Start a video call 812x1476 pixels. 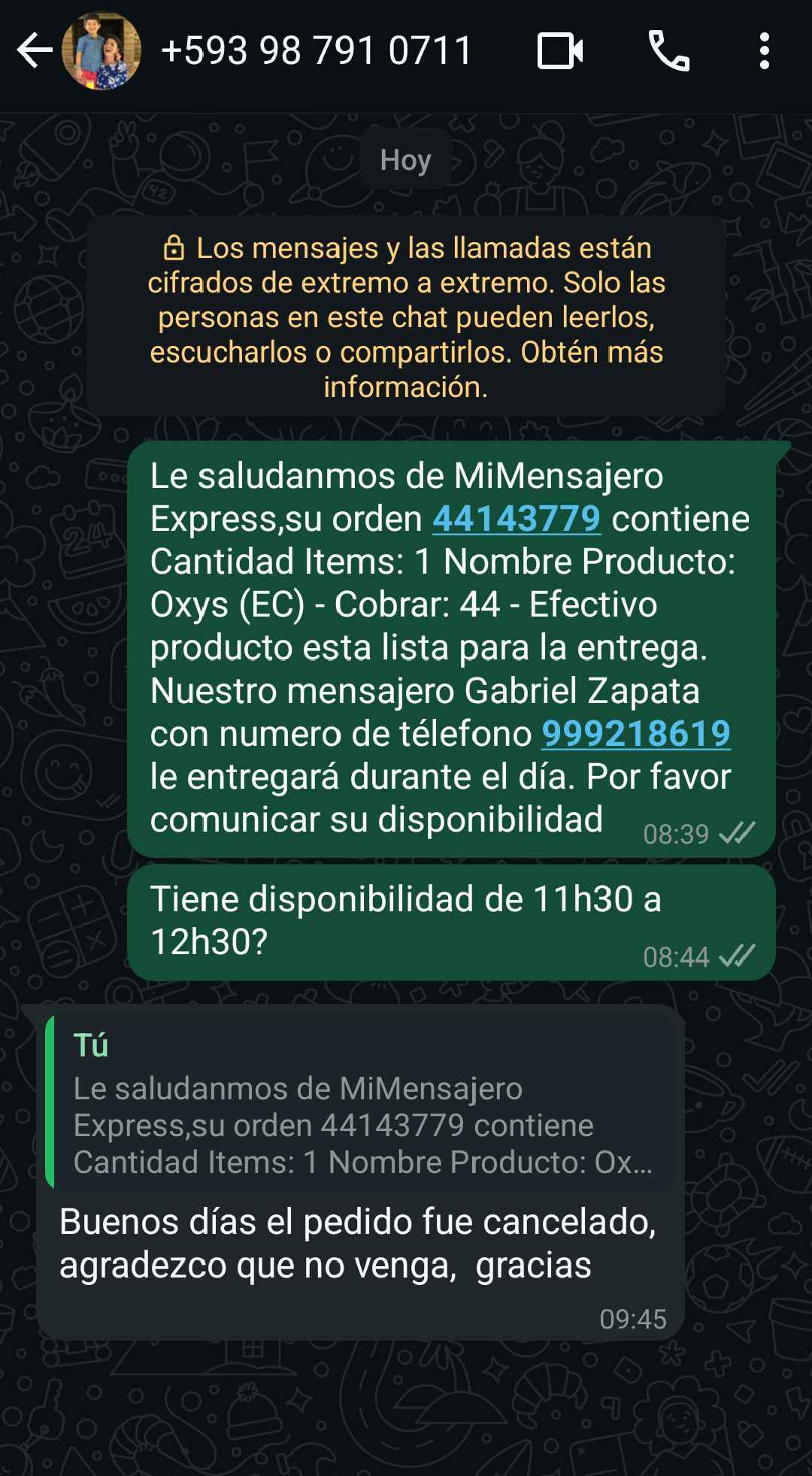[x=560, y=52]
